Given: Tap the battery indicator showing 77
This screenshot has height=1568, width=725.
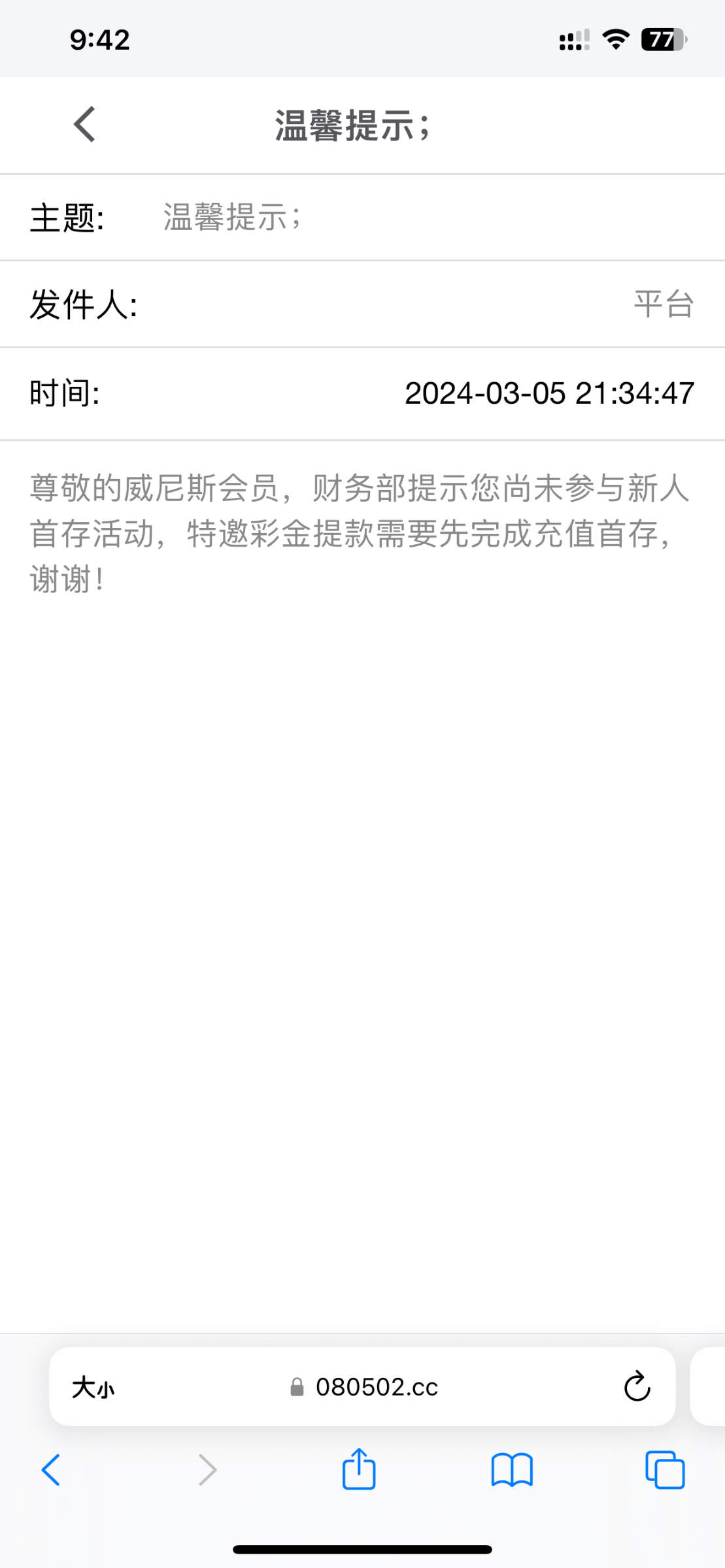Looking at the screenshot, I should (x=660, y=39).
